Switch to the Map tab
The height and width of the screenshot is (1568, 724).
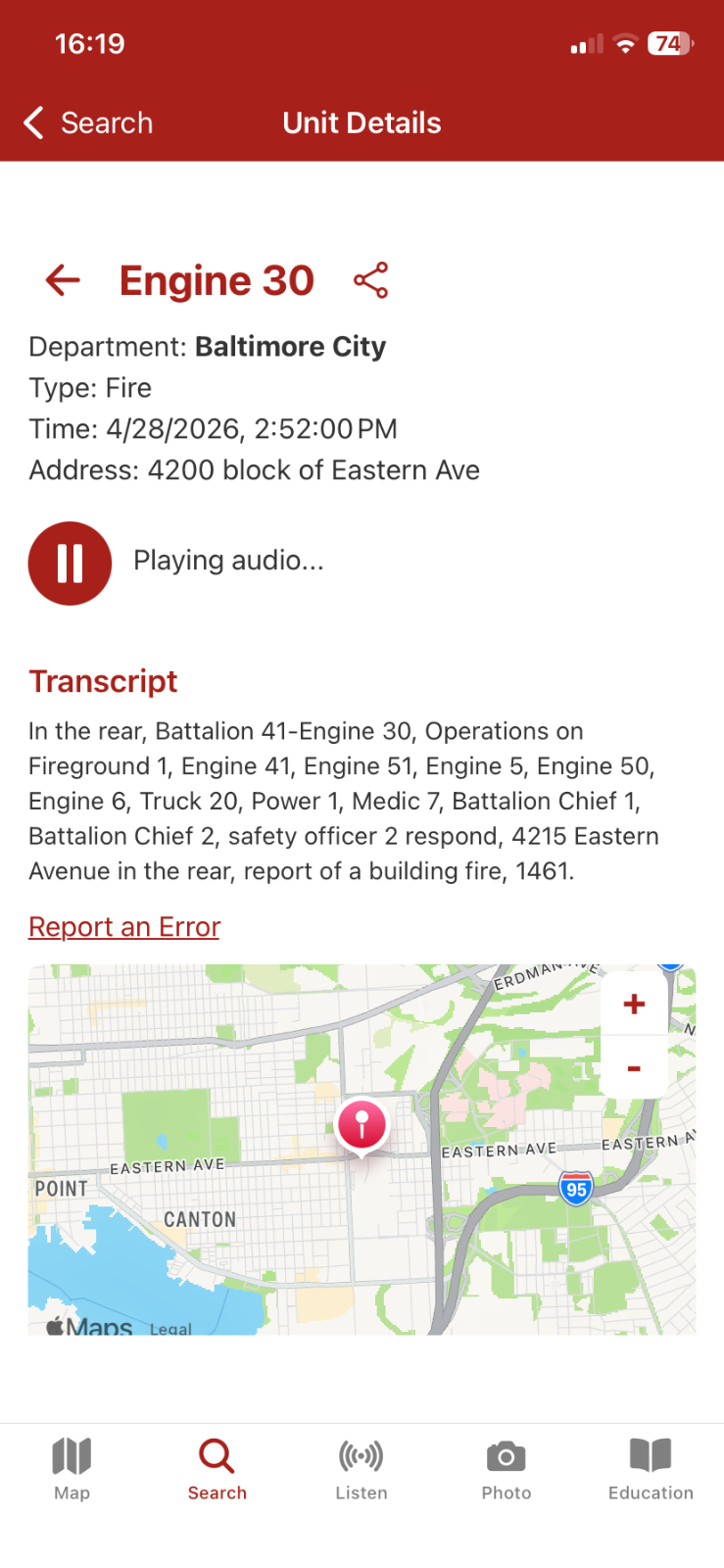click(72, 1468)
